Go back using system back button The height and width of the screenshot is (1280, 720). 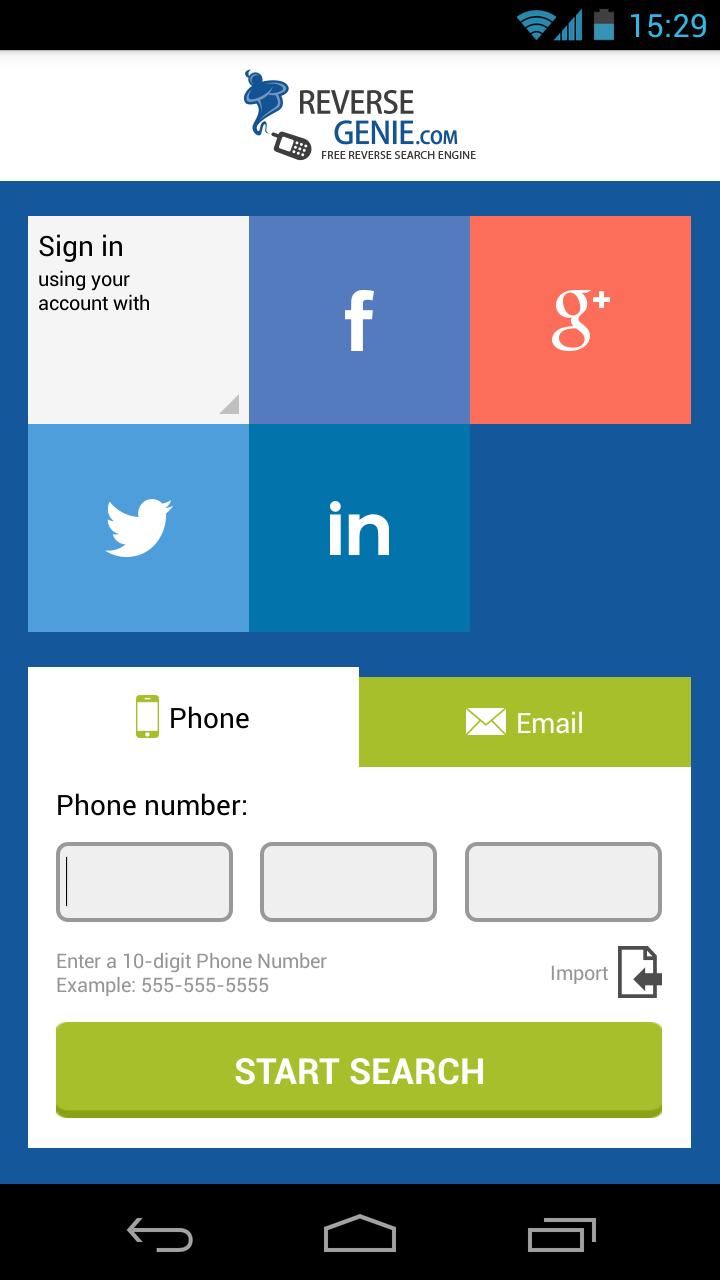[160, 1234]
